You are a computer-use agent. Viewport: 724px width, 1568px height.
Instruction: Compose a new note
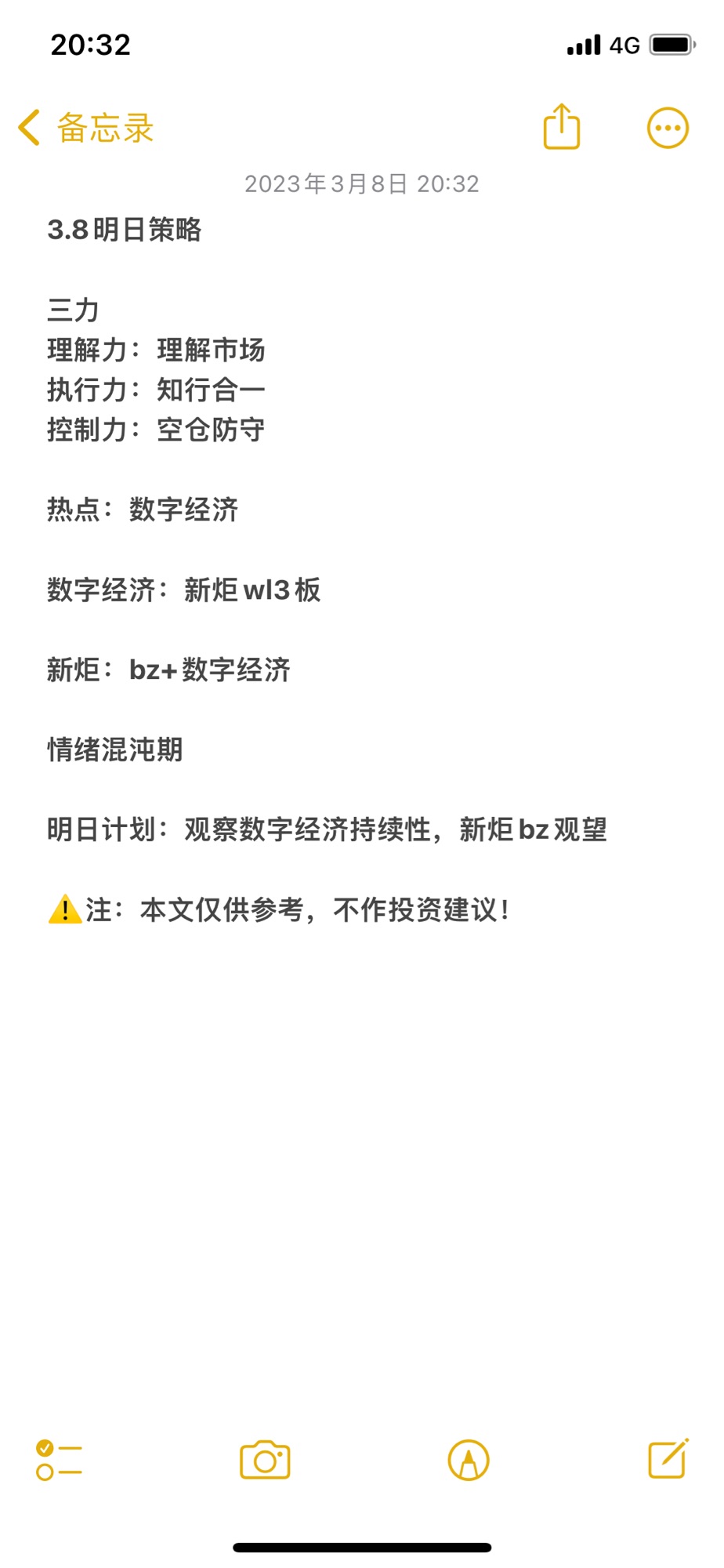[x=668, y=1458]
